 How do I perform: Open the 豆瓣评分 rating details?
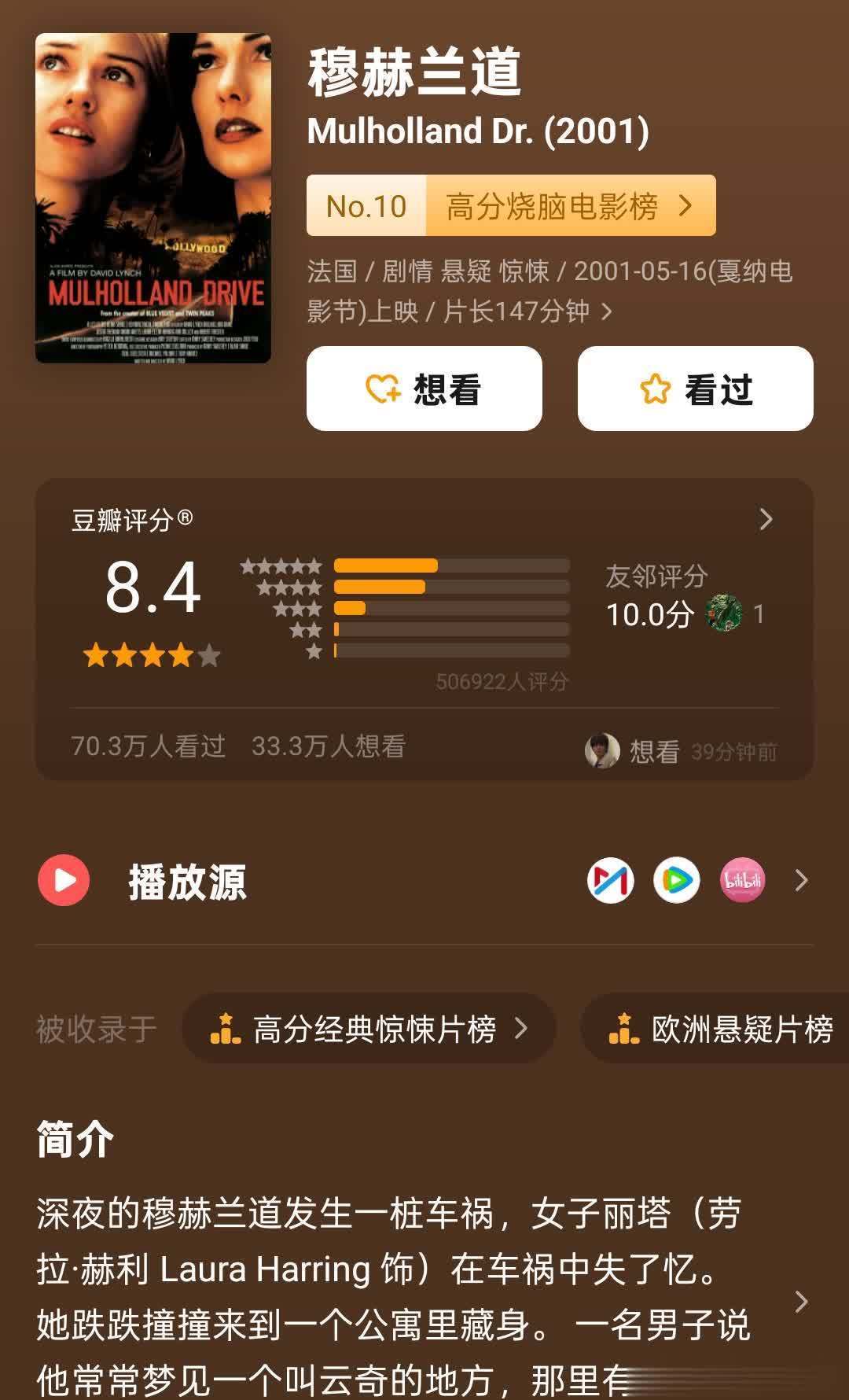pos(766,519)
